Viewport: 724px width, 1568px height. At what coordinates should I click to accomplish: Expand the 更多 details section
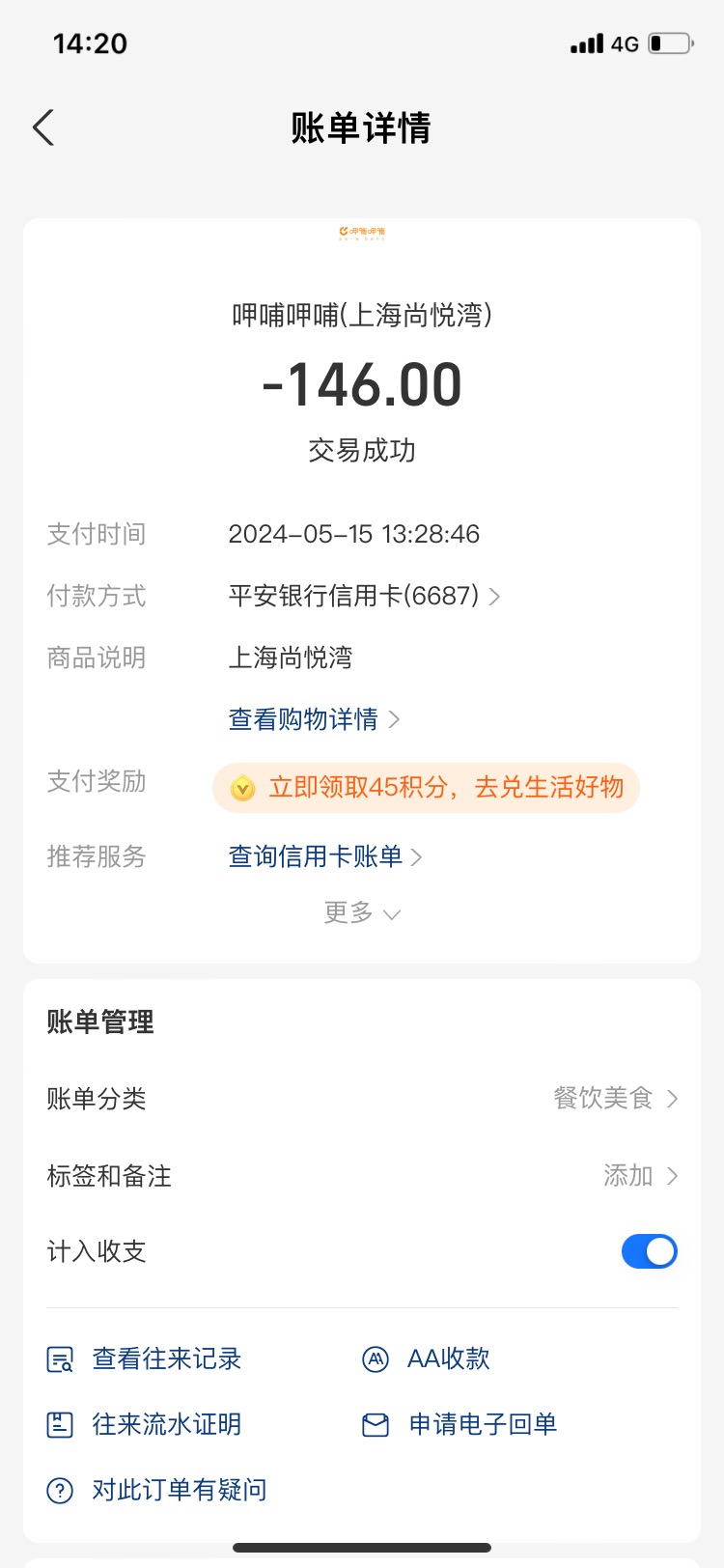coord(362,912)
